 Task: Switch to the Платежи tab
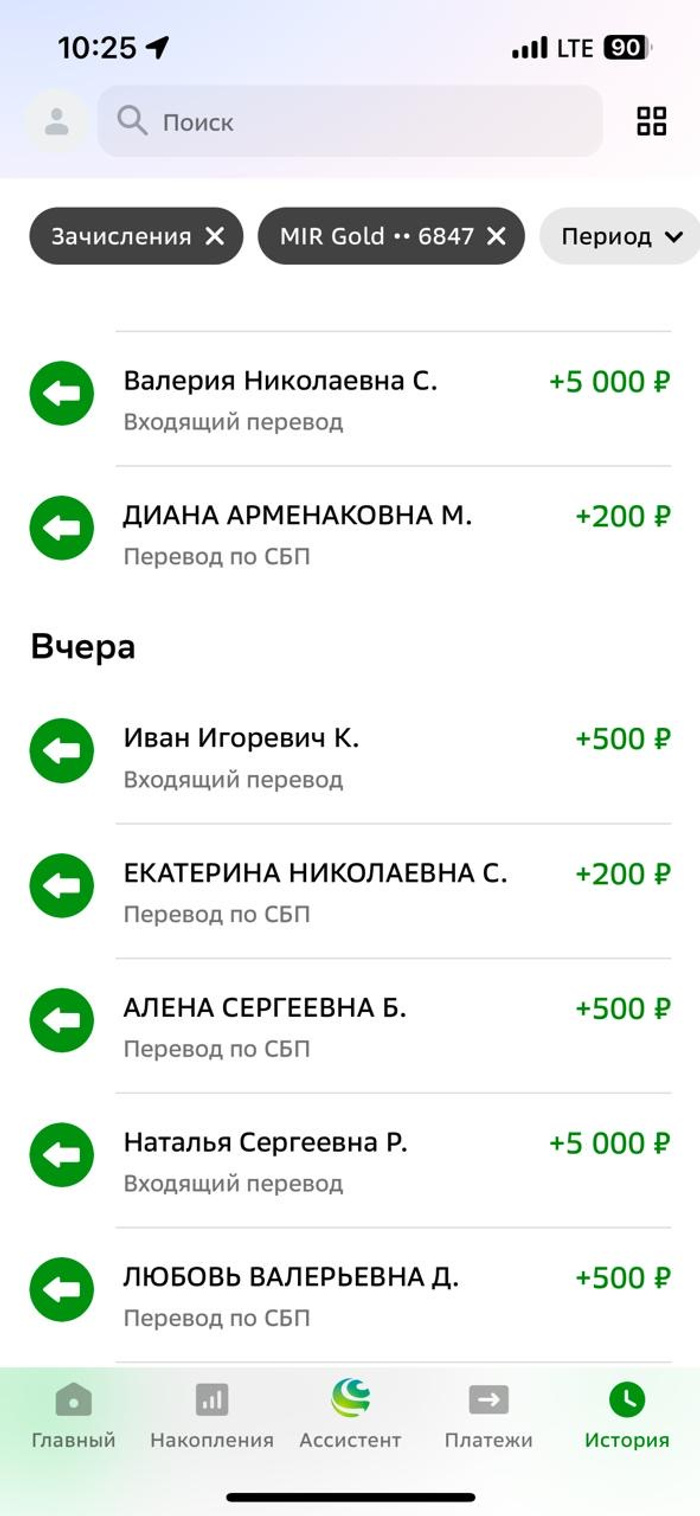pos(488,1416)
